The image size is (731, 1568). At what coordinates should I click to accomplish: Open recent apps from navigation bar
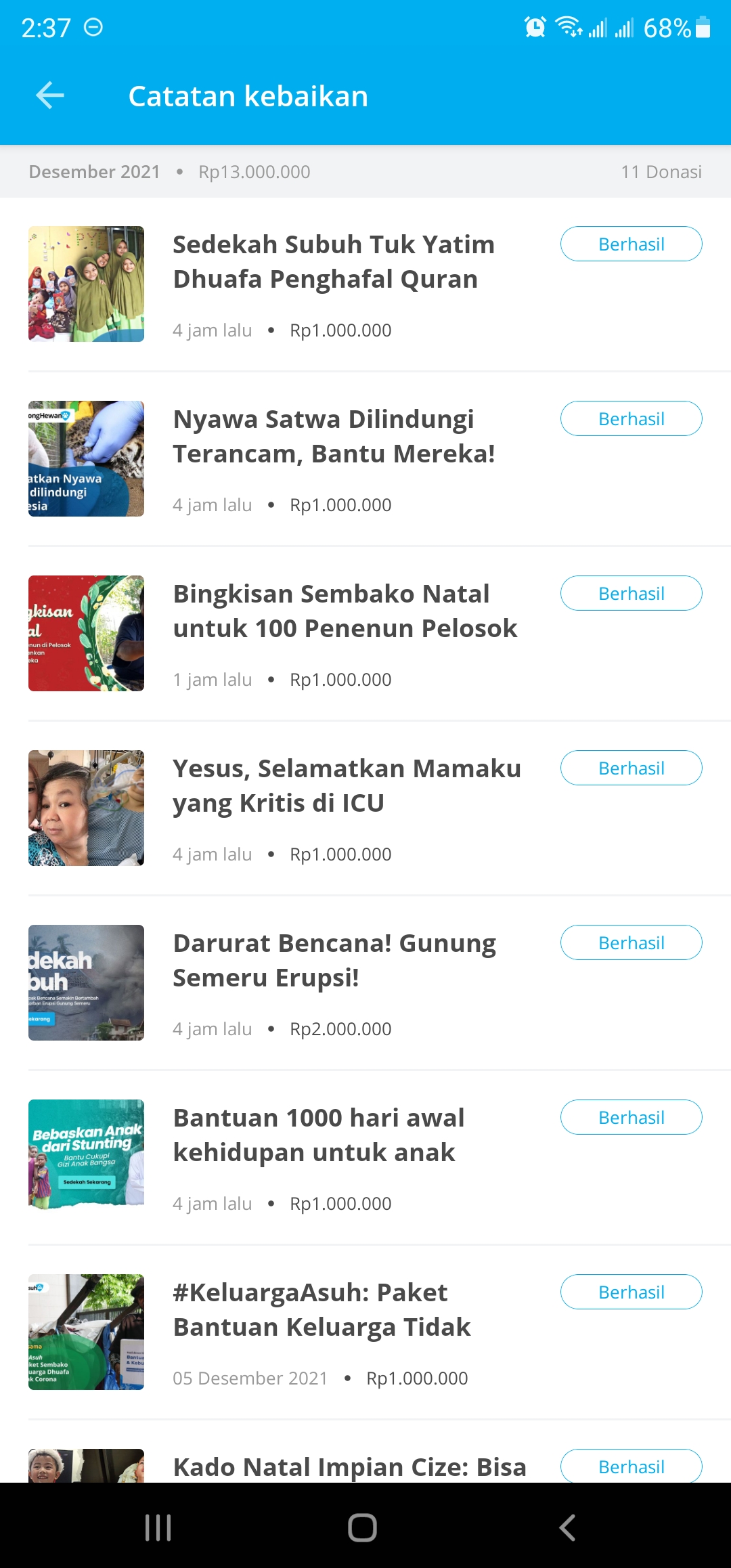coord(158,1527)
